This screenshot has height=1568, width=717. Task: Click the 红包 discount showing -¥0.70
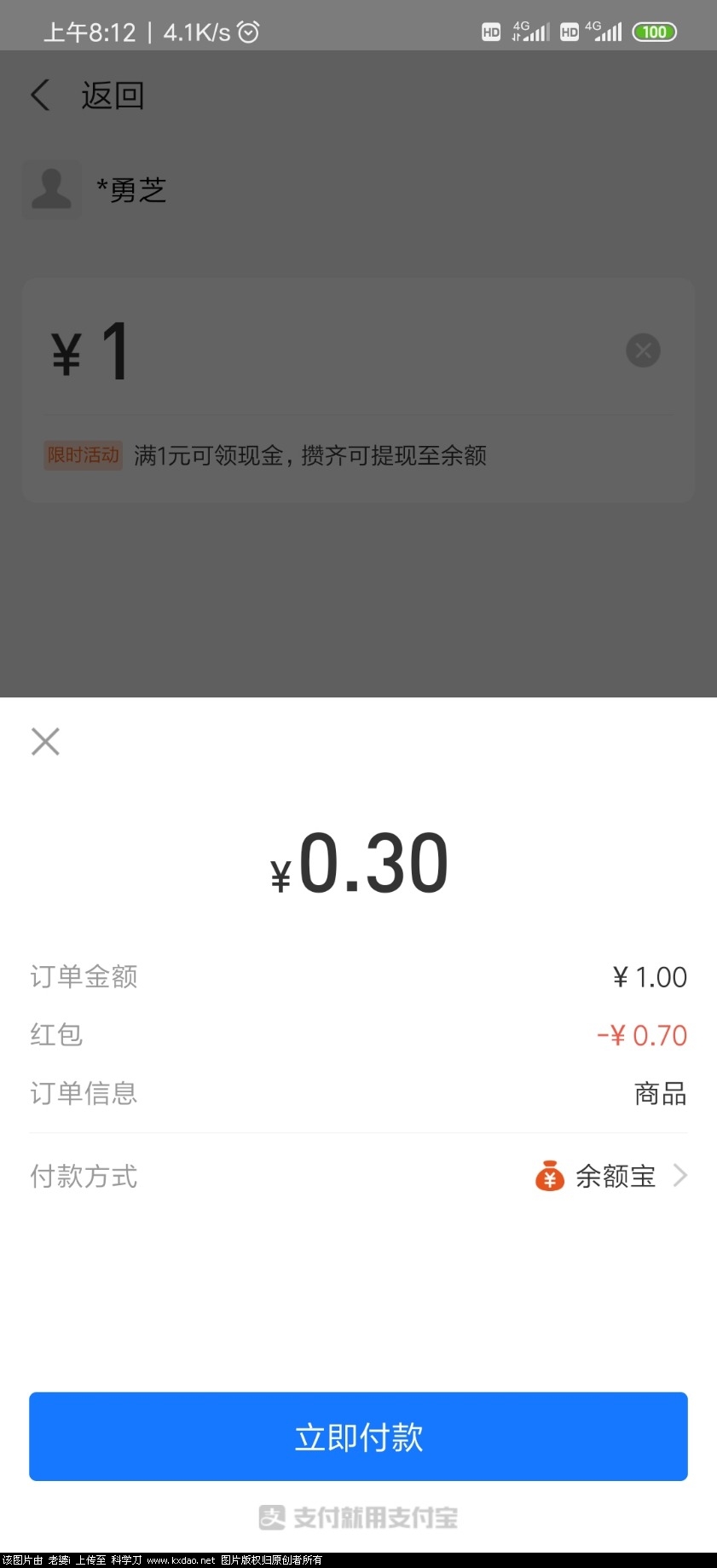pyautogui.click(x=641, y=1035)
